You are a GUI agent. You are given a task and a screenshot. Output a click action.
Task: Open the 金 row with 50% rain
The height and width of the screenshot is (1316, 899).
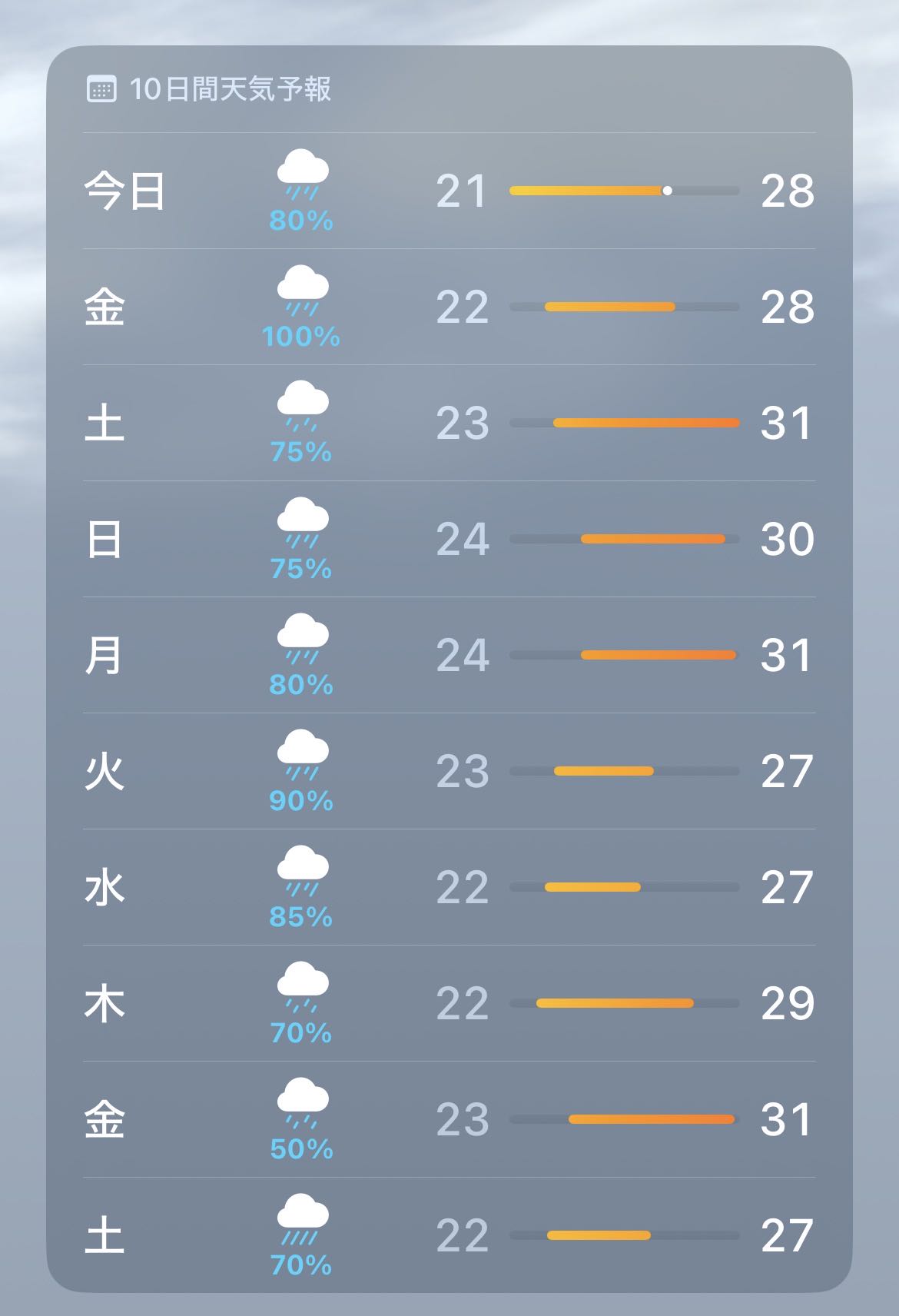pos(449,1119)
